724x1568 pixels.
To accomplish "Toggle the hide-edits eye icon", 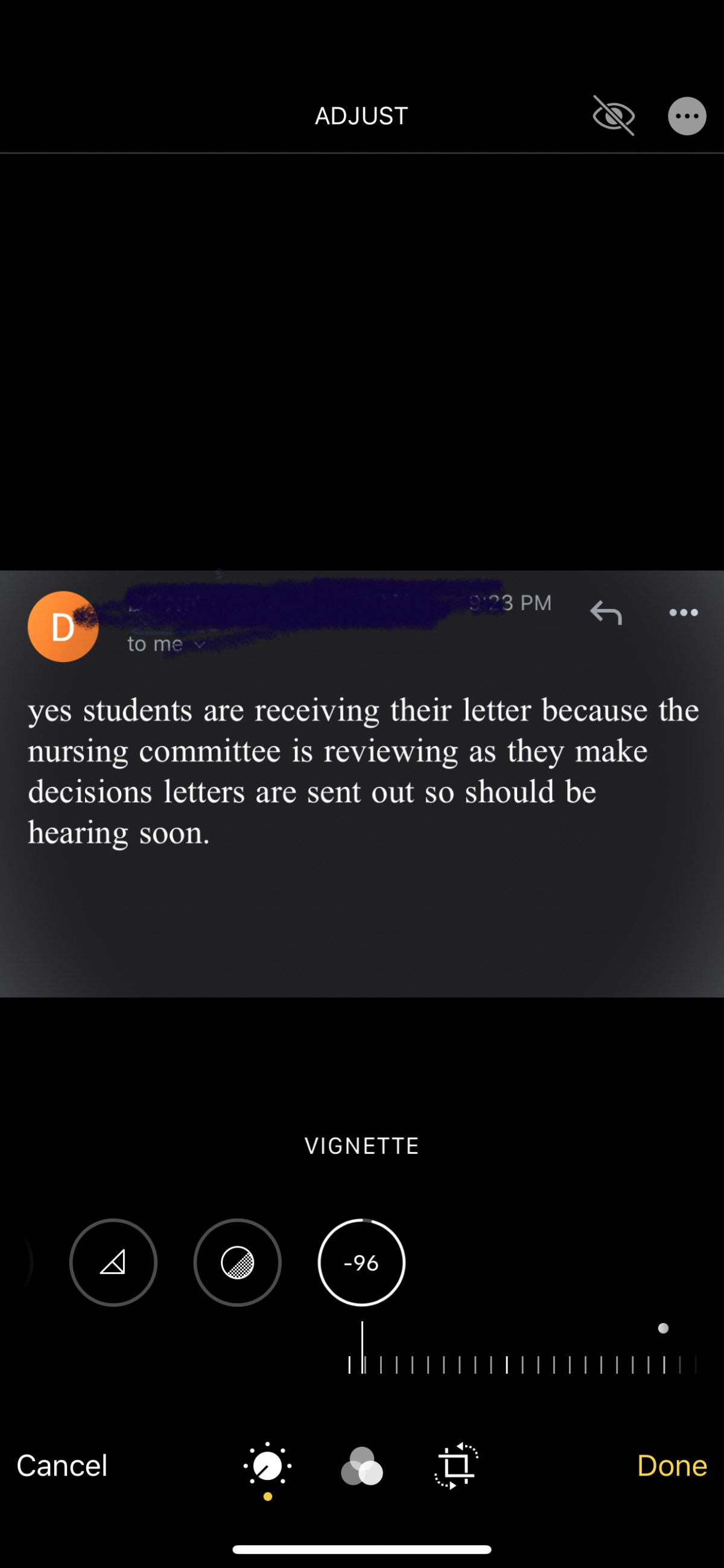I will pyautogui.click(x=613, y=115).
